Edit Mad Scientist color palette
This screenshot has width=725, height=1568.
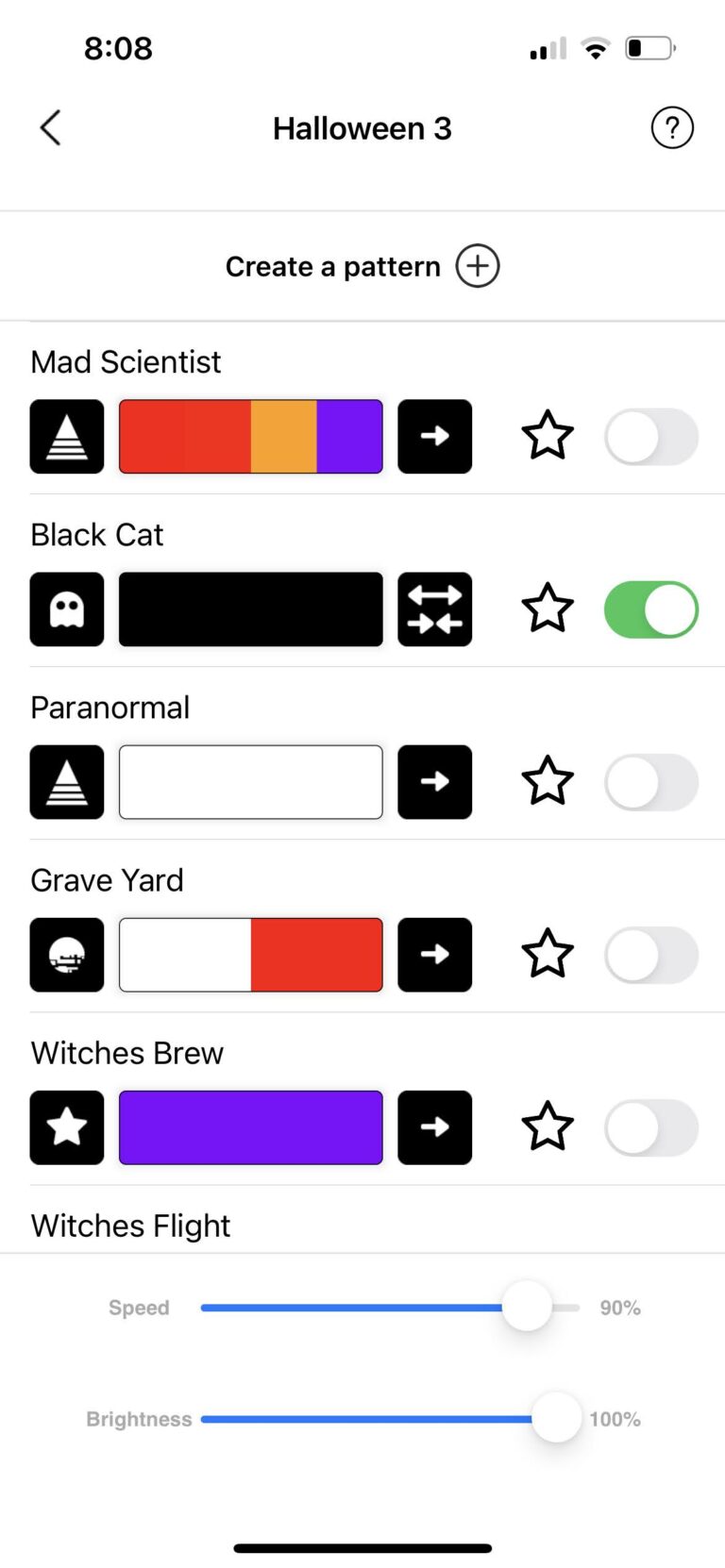tap(251, 437)
